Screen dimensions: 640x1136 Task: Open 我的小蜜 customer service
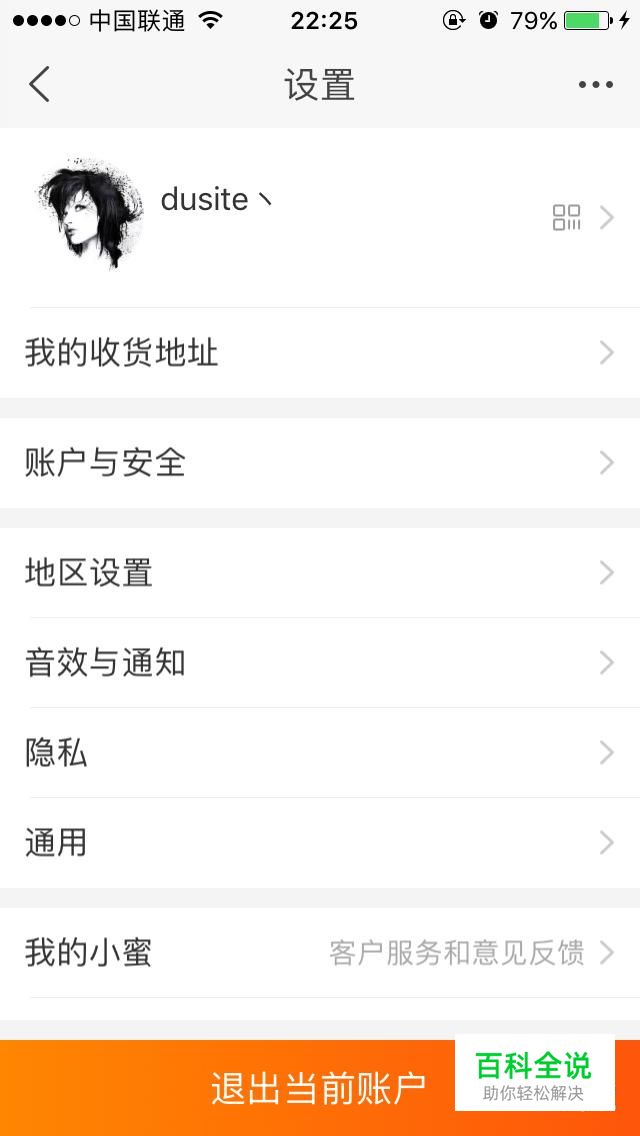pos(320,953)
